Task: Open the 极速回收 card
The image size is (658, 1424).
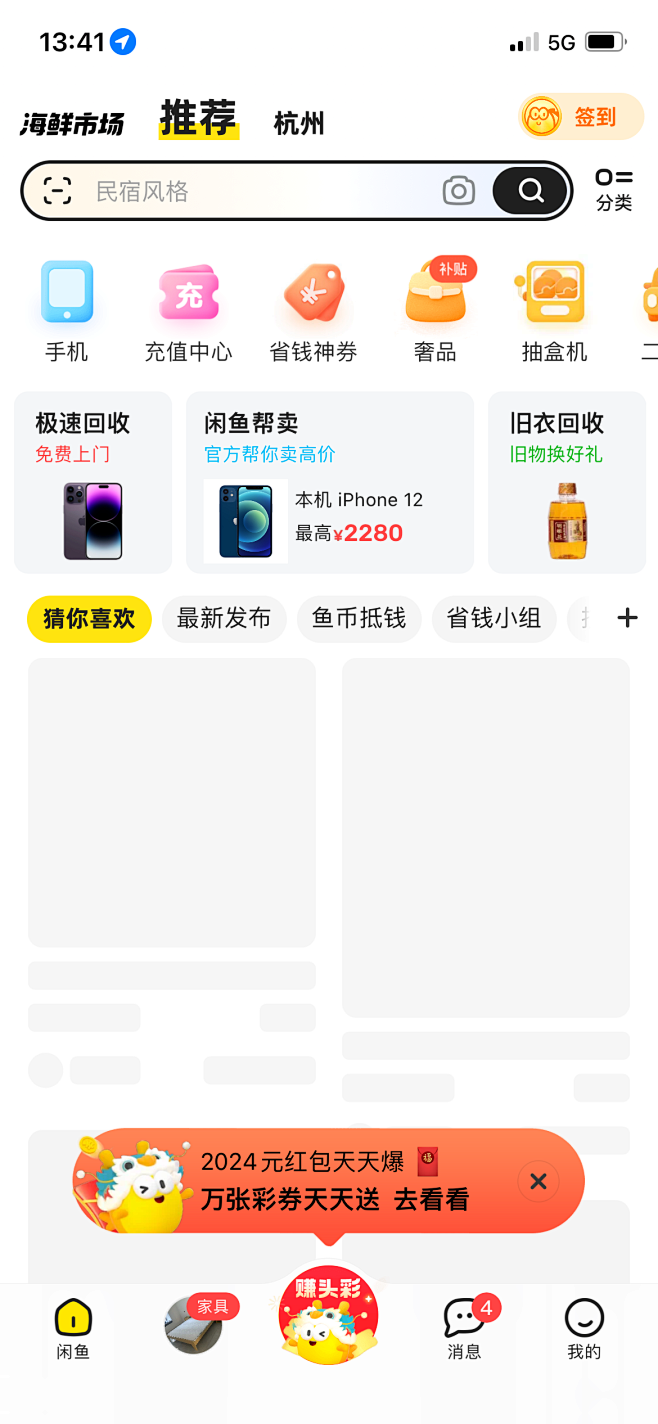Action: click(93, 482)
